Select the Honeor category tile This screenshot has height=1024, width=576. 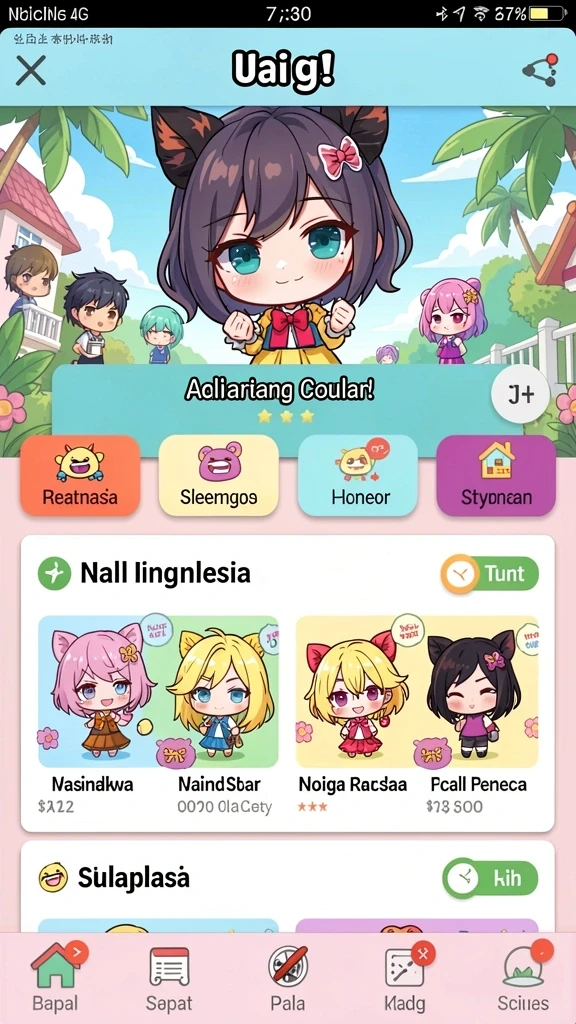[358, 476]
